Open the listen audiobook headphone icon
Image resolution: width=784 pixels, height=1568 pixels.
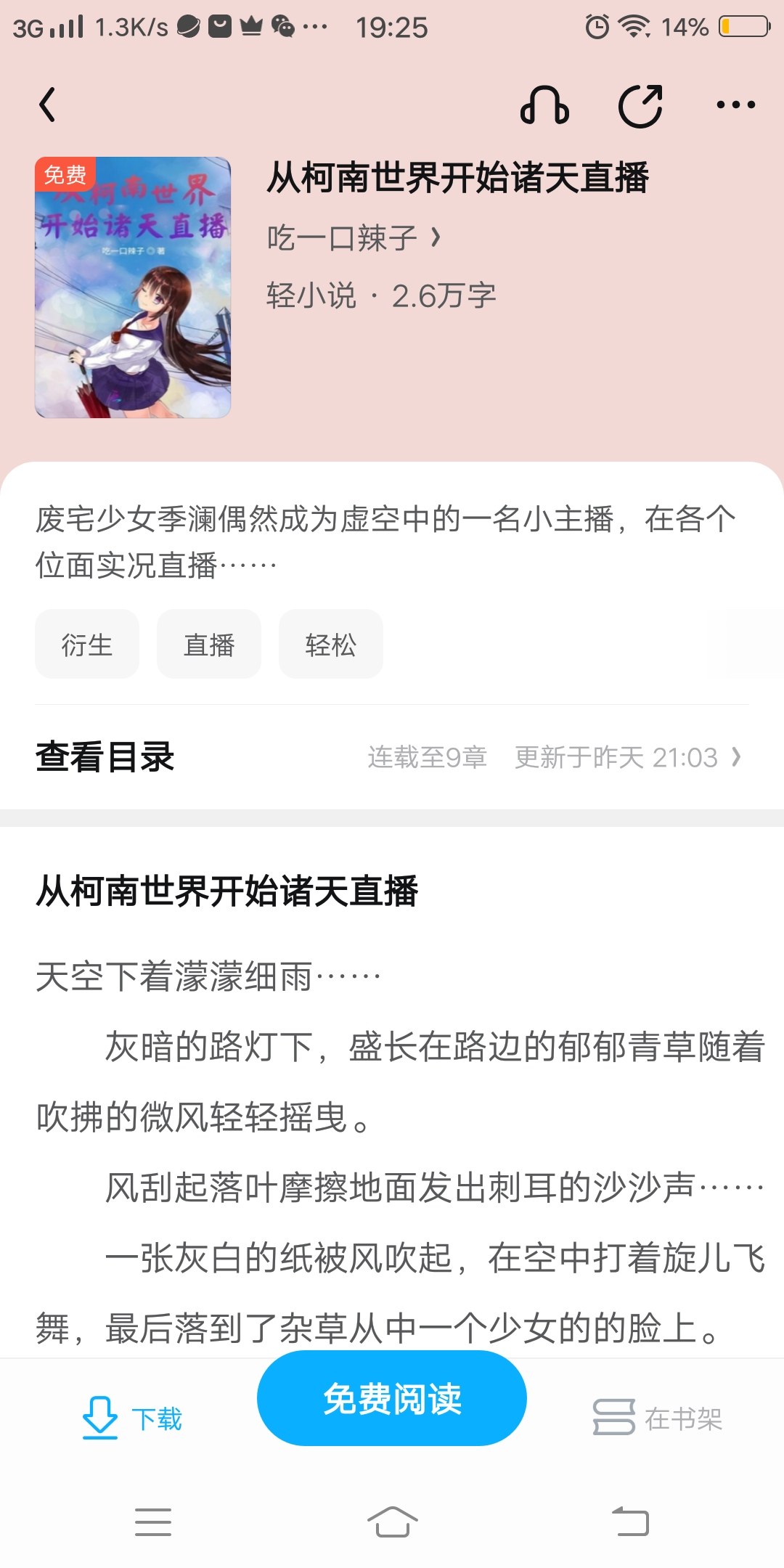coord(544,106)
